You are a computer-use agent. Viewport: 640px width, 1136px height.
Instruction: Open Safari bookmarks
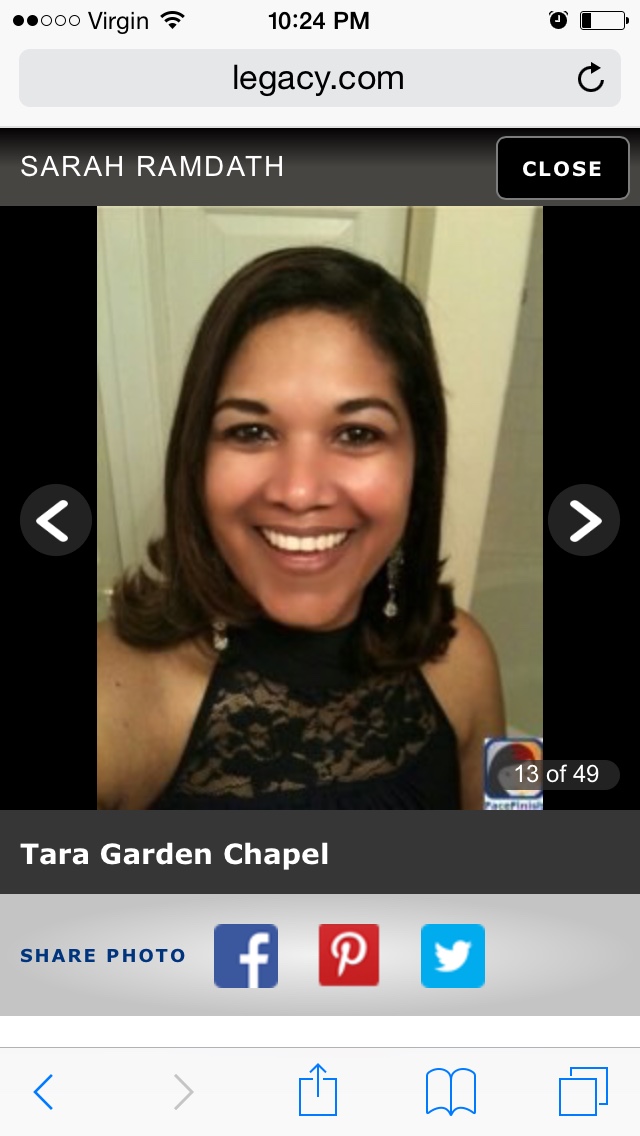451,1092
